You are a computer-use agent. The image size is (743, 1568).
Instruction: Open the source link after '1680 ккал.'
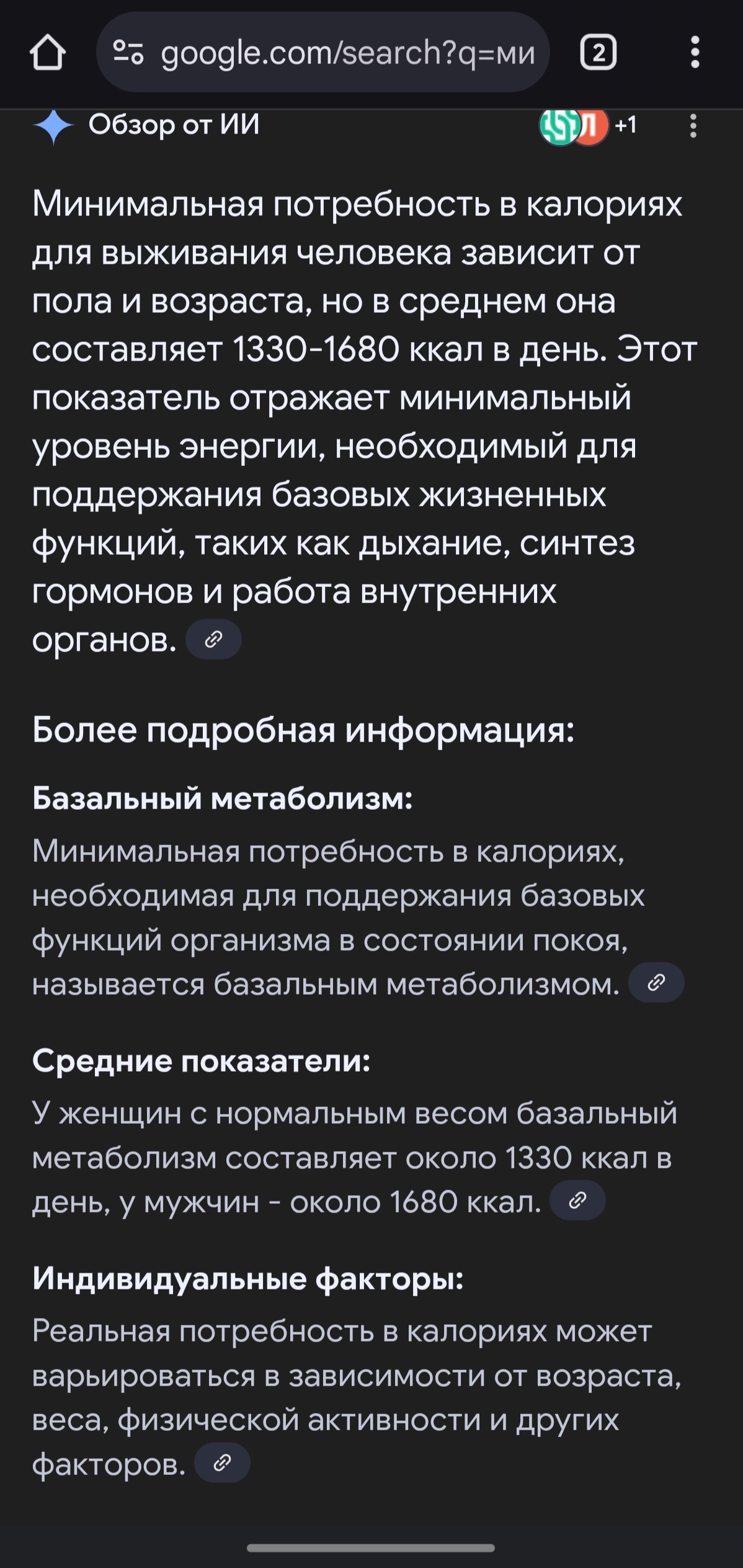pos(577,1200)
